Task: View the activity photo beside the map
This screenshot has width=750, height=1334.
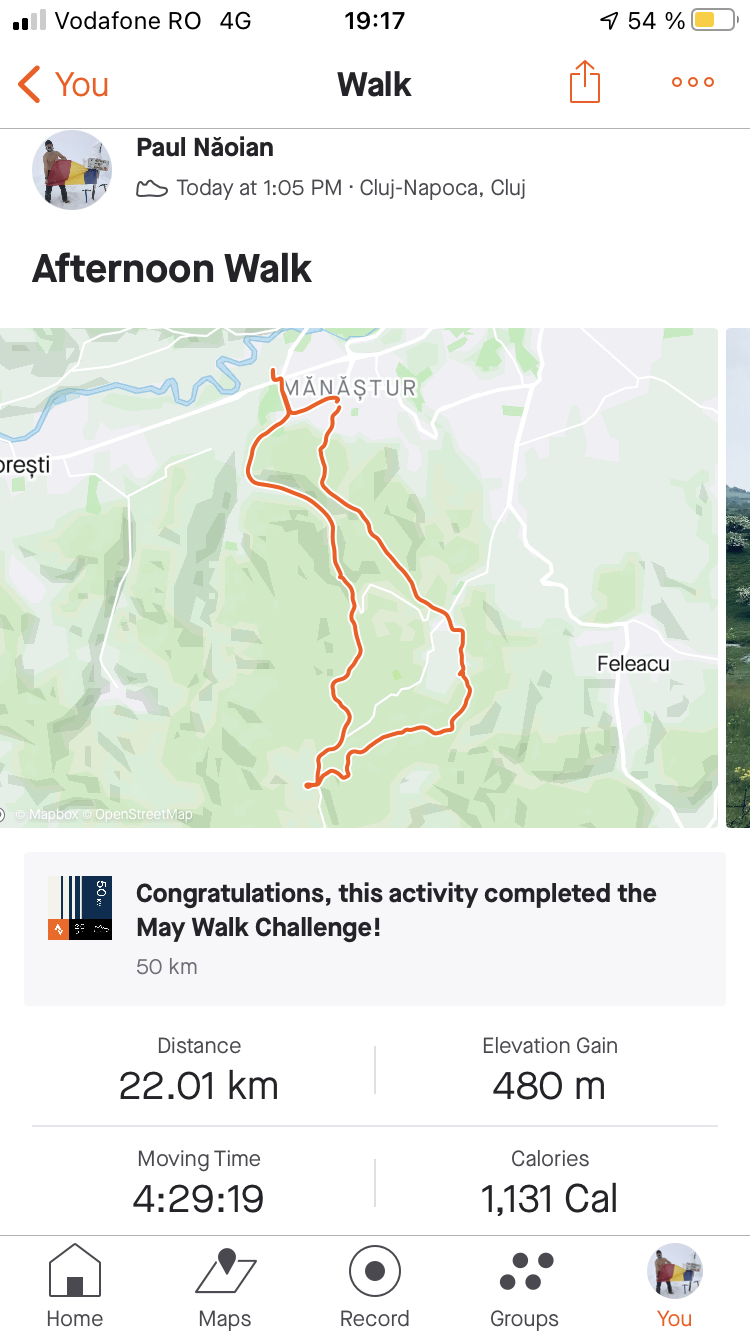Action: 738,577
